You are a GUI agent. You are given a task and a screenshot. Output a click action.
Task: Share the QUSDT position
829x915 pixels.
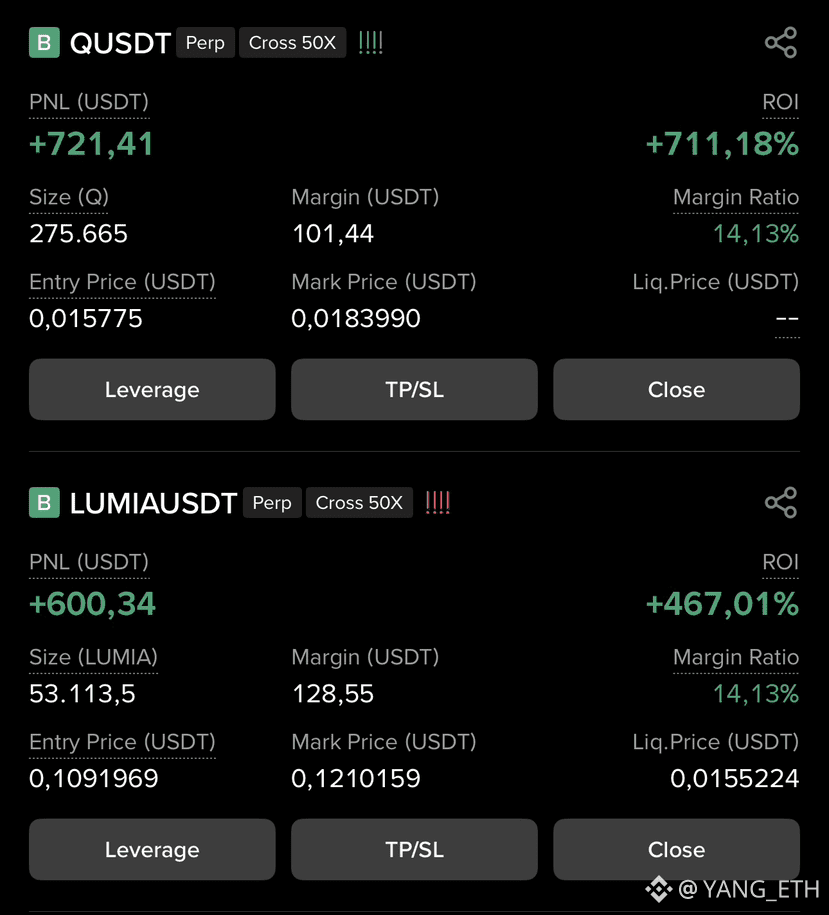pyautogui.click(x=780, y=43)
